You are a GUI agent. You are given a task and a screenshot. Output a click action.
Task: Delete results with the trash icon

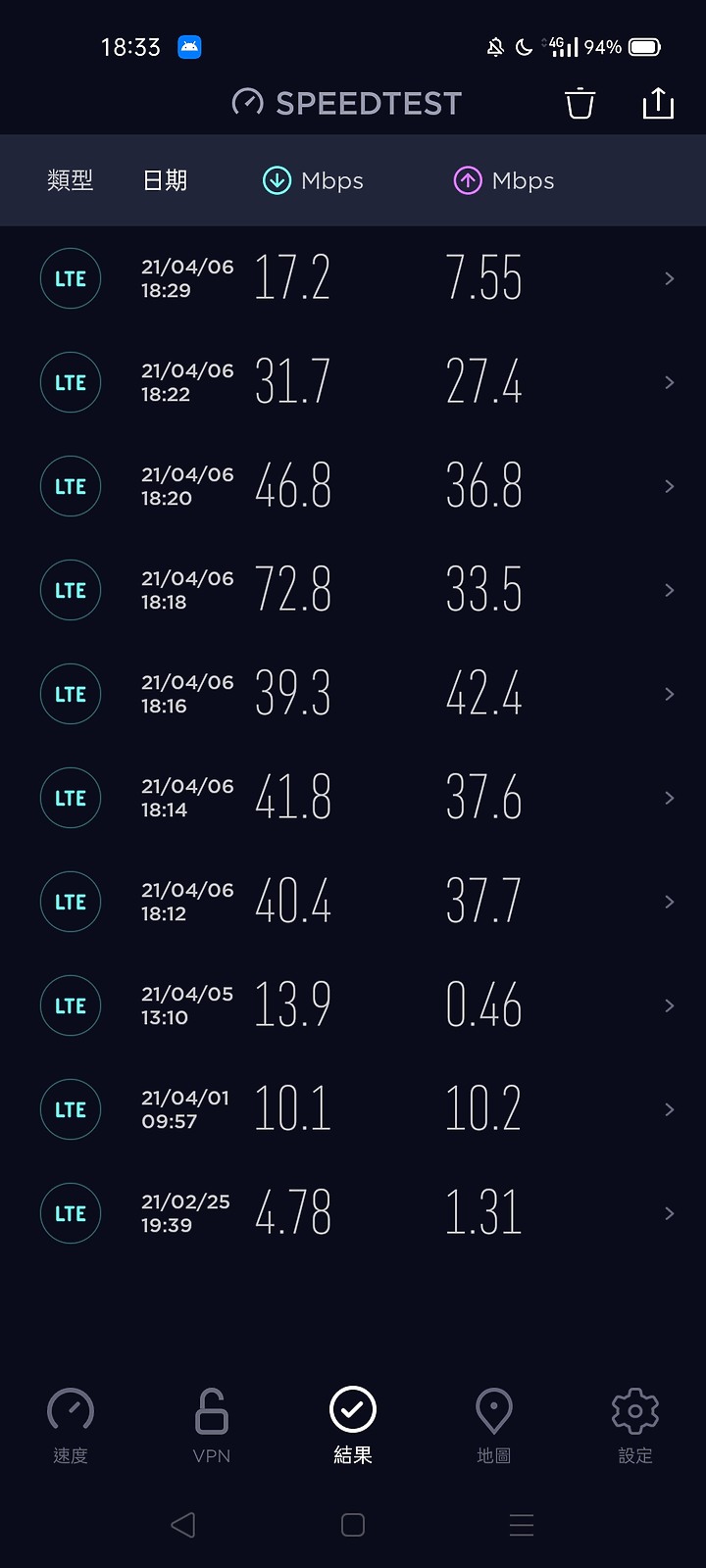(x=580, y=103)
